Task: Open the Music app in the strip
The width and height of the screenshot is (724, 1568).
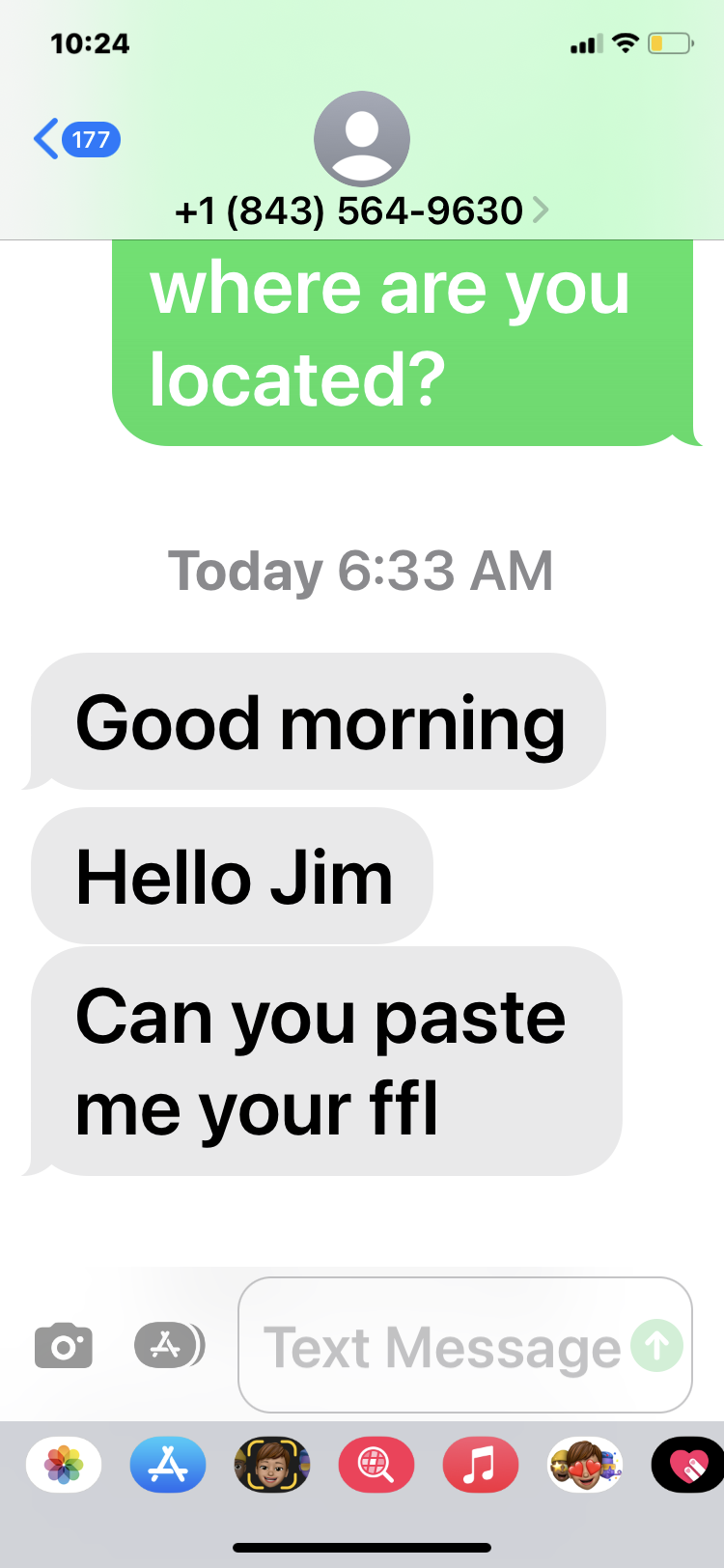Action: point(481,1465)
